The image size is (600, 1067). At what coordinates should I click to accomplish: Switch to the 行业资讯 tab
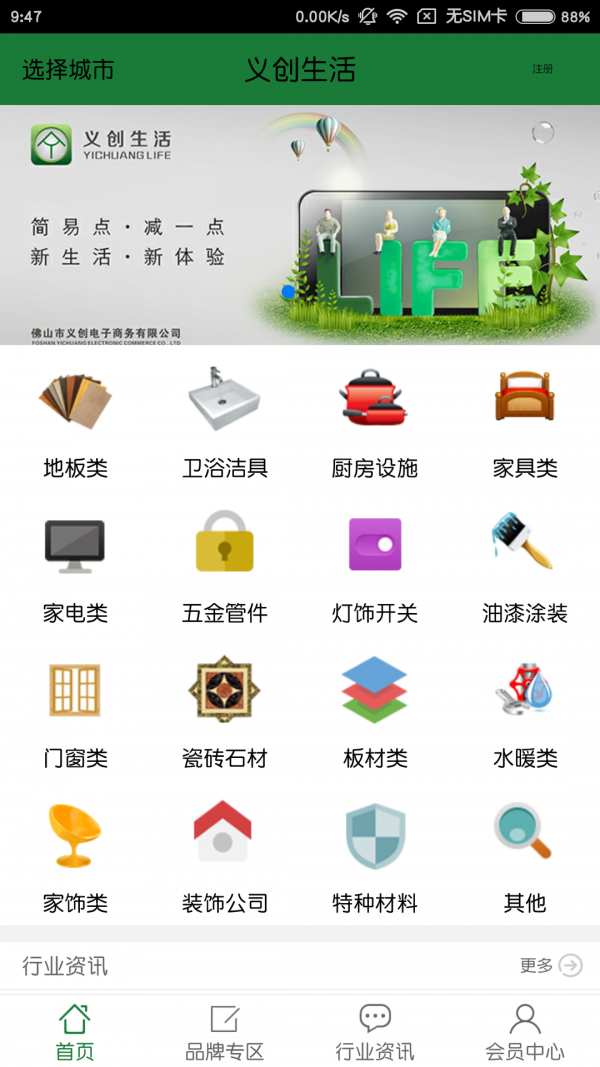pos(374,1033)
